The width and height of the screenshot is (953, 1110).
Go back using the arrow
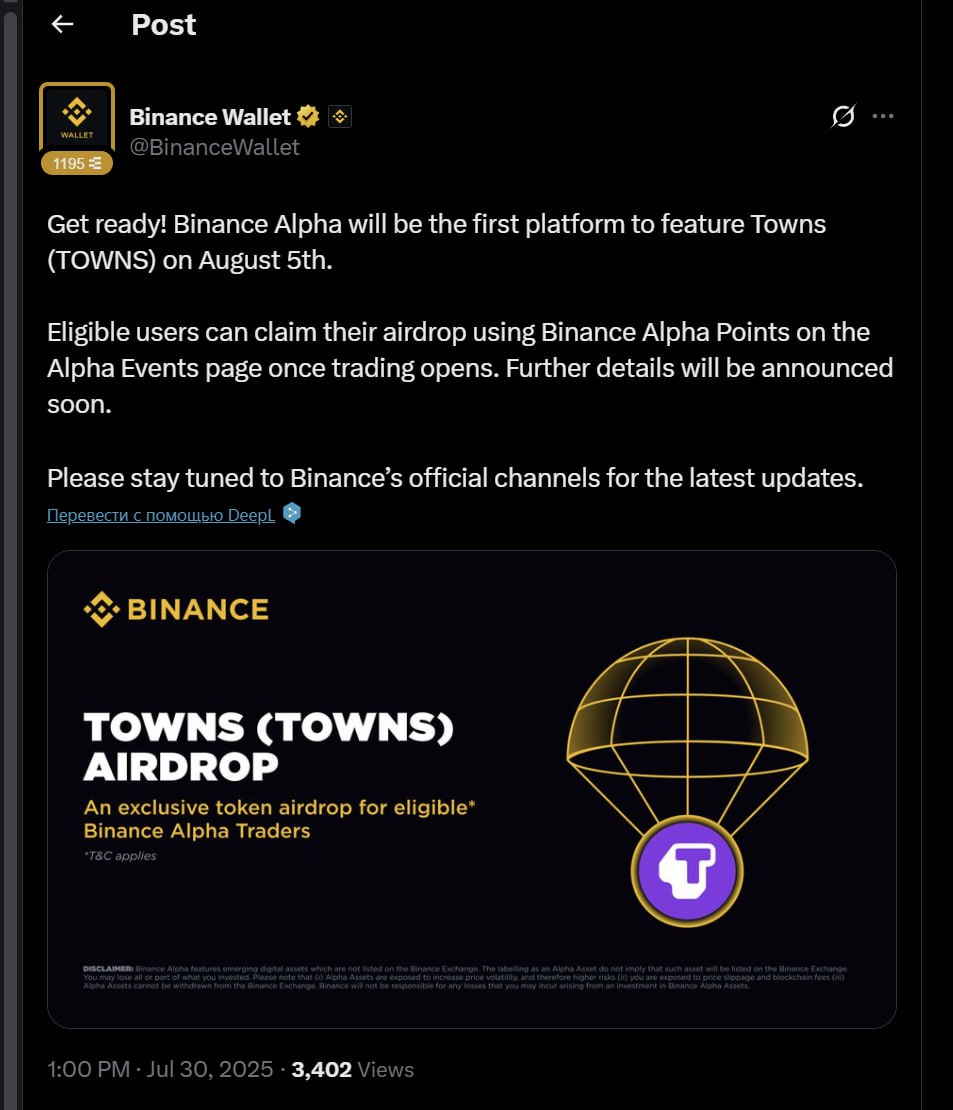(x=63, y=24)
